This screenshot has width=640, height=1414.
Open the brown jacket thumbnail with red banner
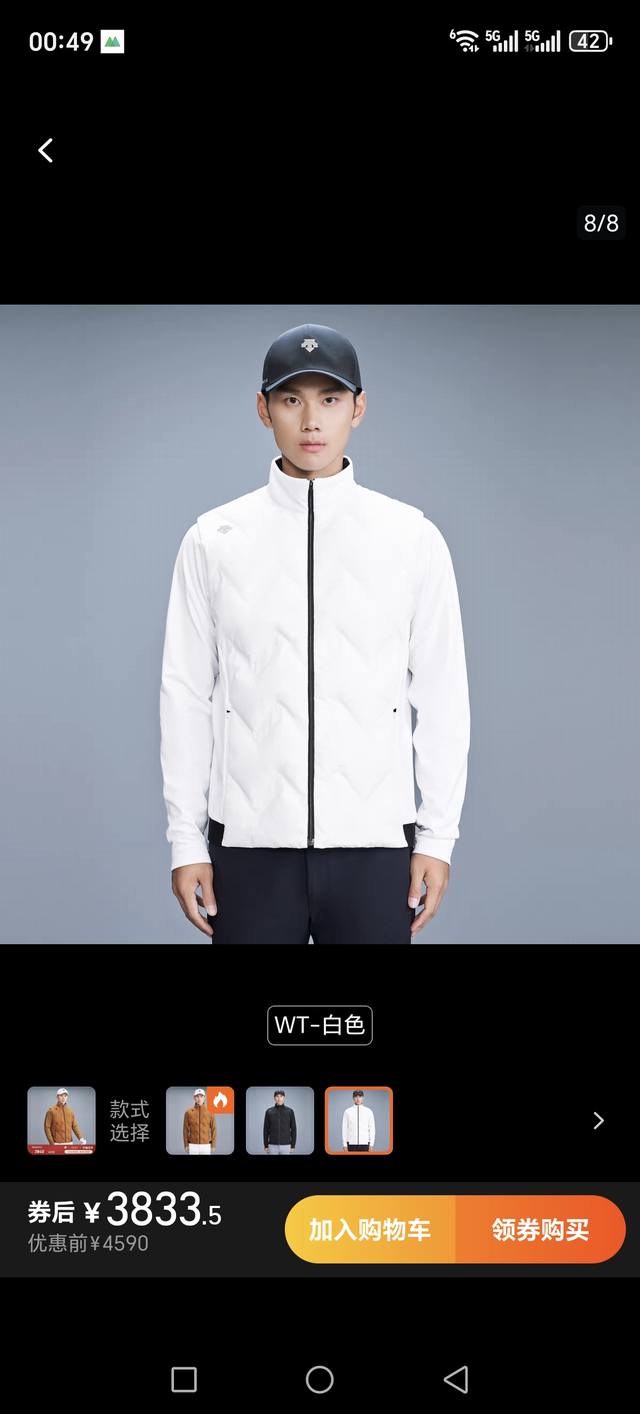click(61, 1120)
